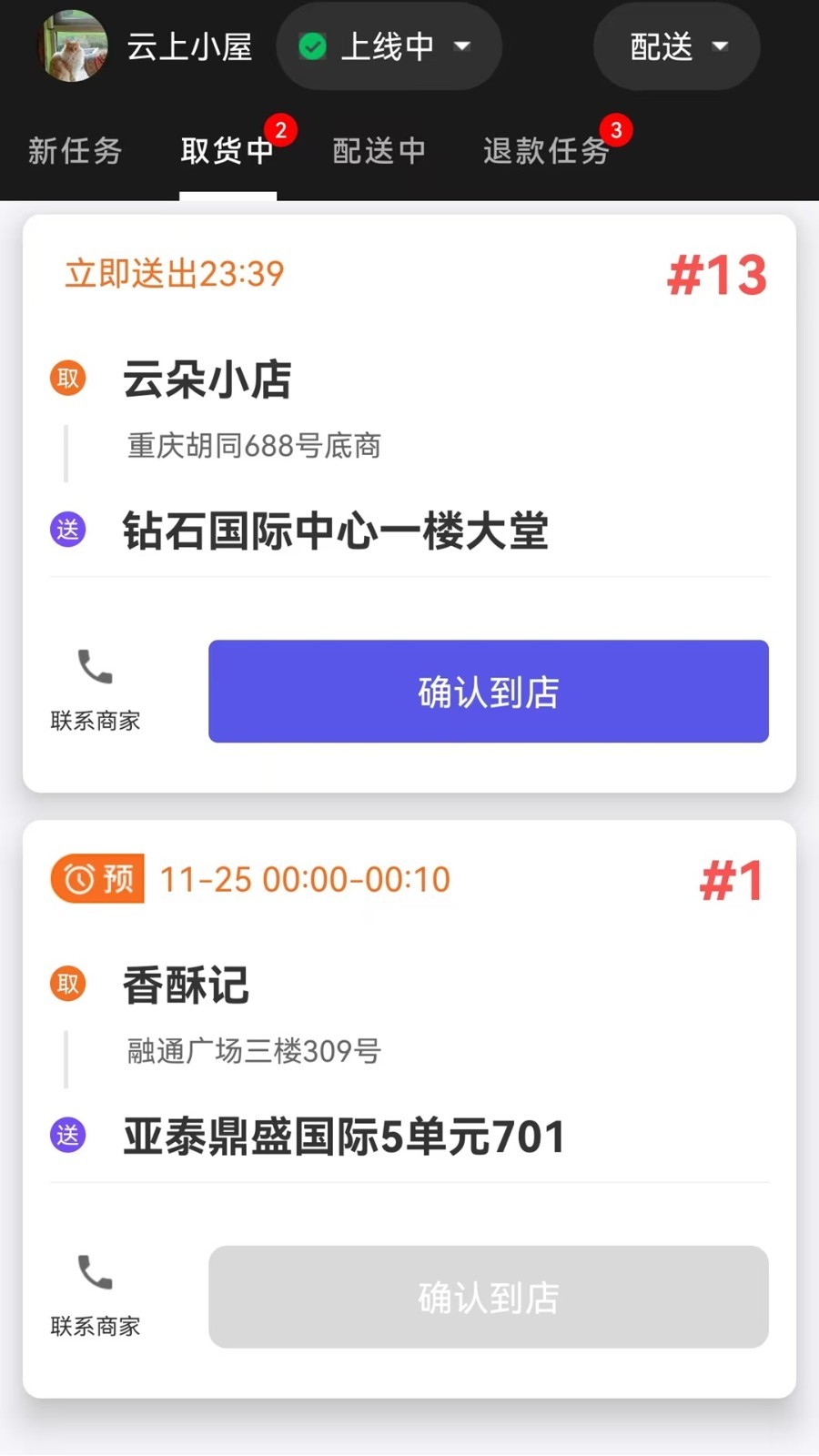Confirm arrival at 云朵小店
The width and height of the screenshot is (819, 1456).
coord(488,692)
